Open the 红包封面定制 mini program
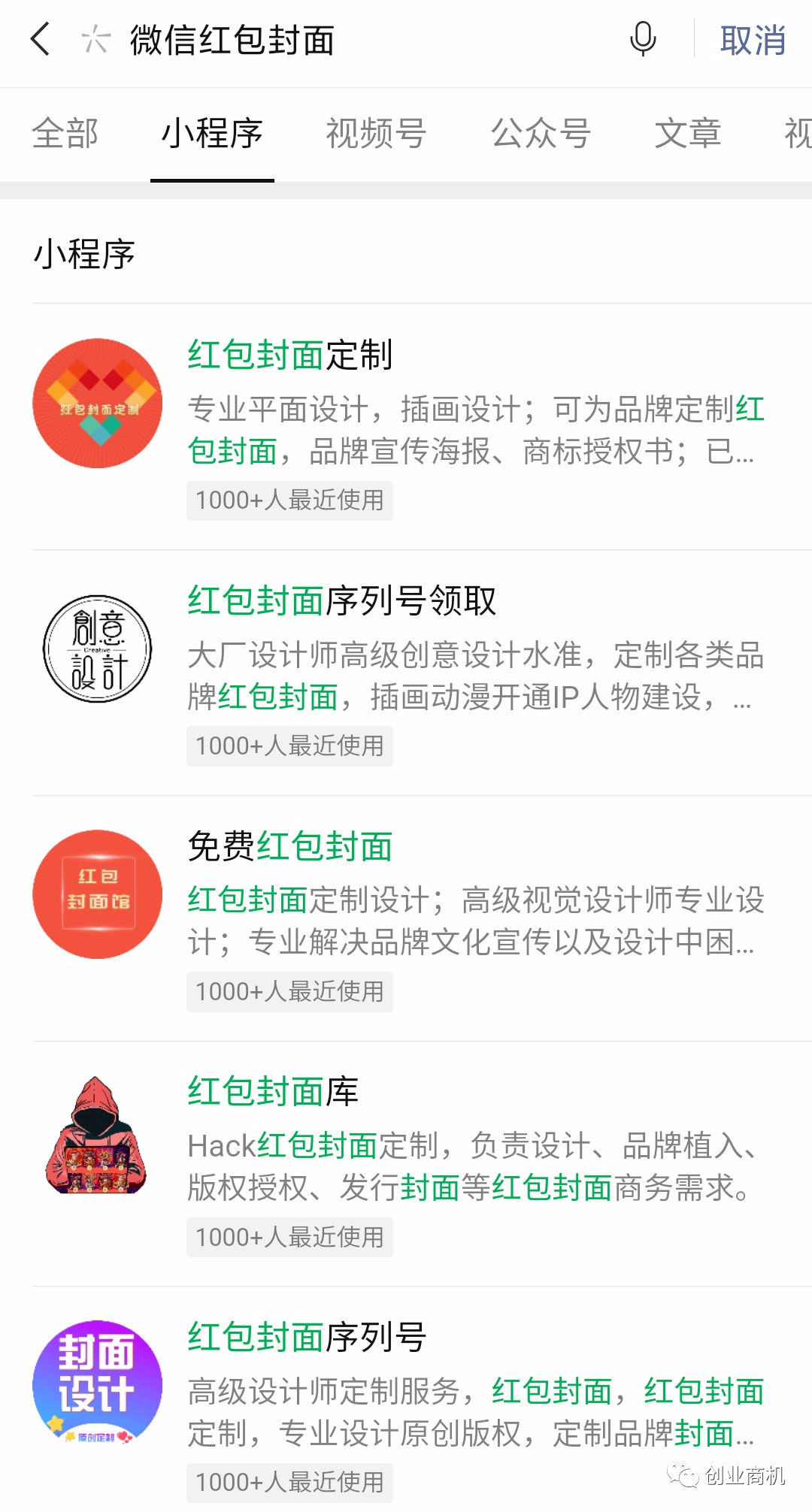Image resolution: width=812 pixels, height=1512 pixels. [290, 355]
